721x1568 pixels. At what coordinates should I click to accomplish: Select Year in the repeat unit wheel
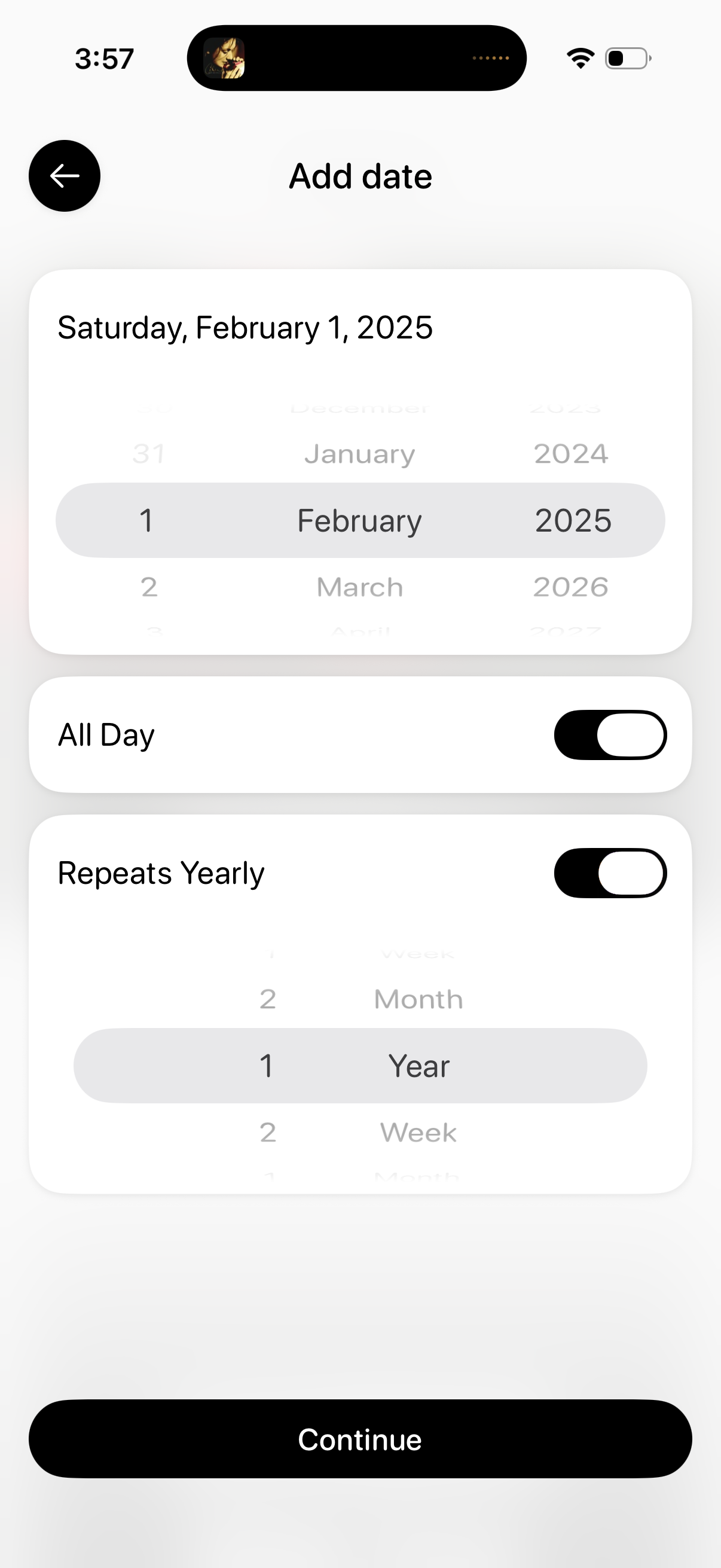(x=418, y=1065)
